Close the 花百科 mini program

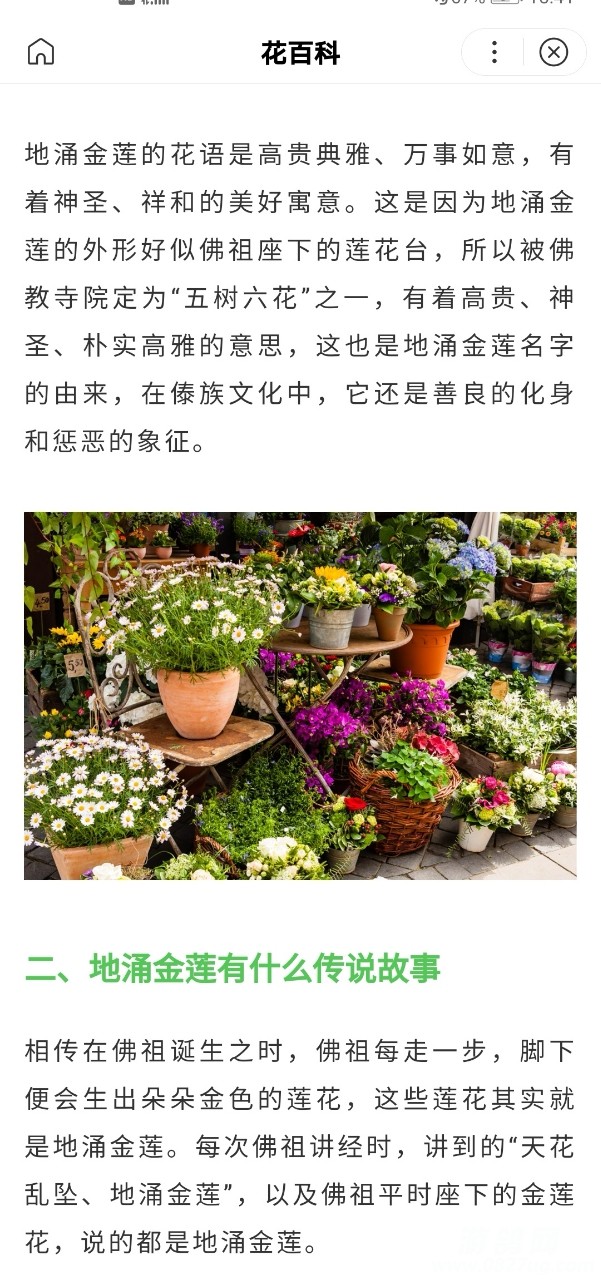553,52
